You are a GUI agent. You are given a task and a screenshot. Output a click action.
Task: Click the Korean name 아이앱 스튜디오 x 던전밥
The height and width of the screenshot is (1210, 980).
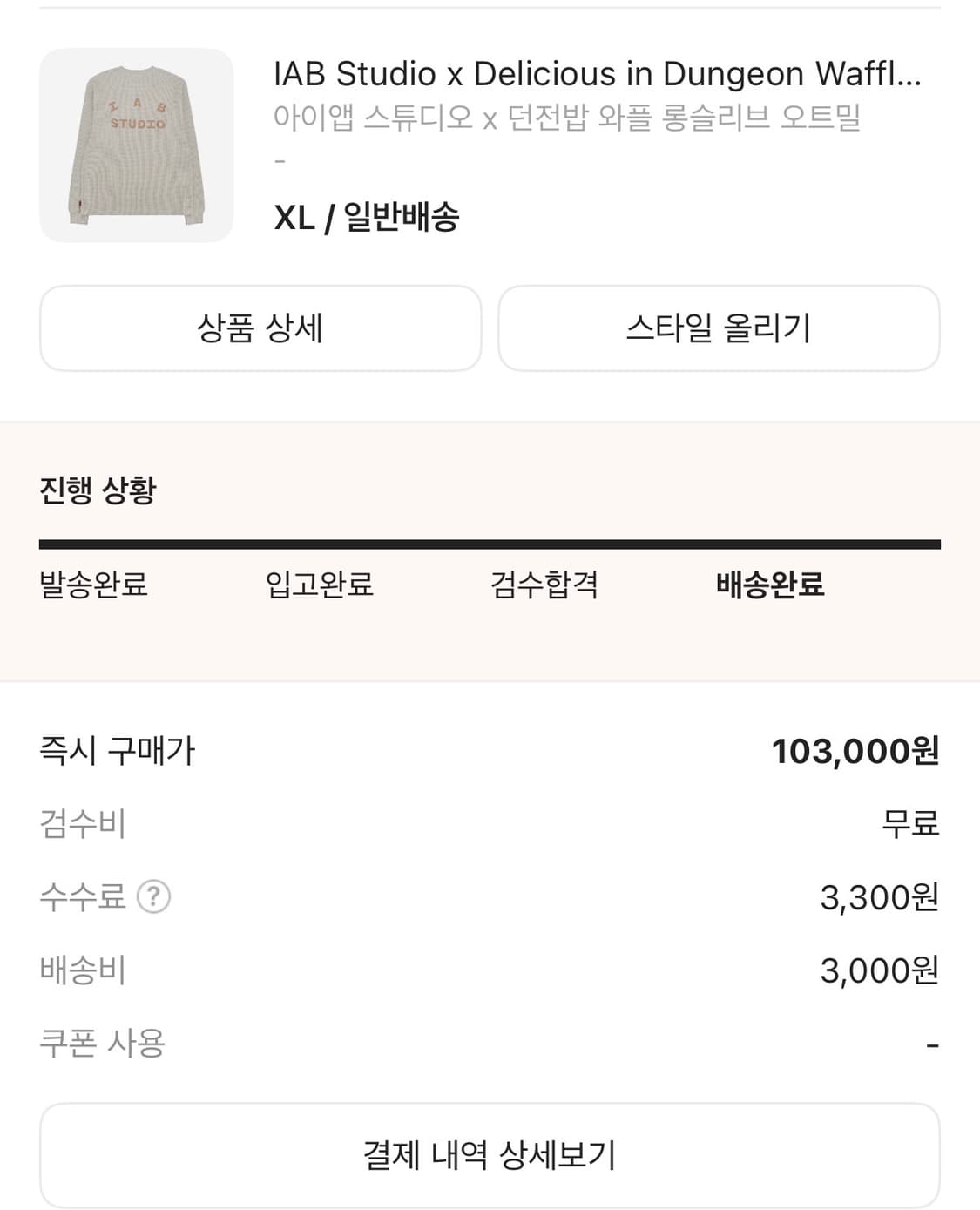(x=568, y=123)
